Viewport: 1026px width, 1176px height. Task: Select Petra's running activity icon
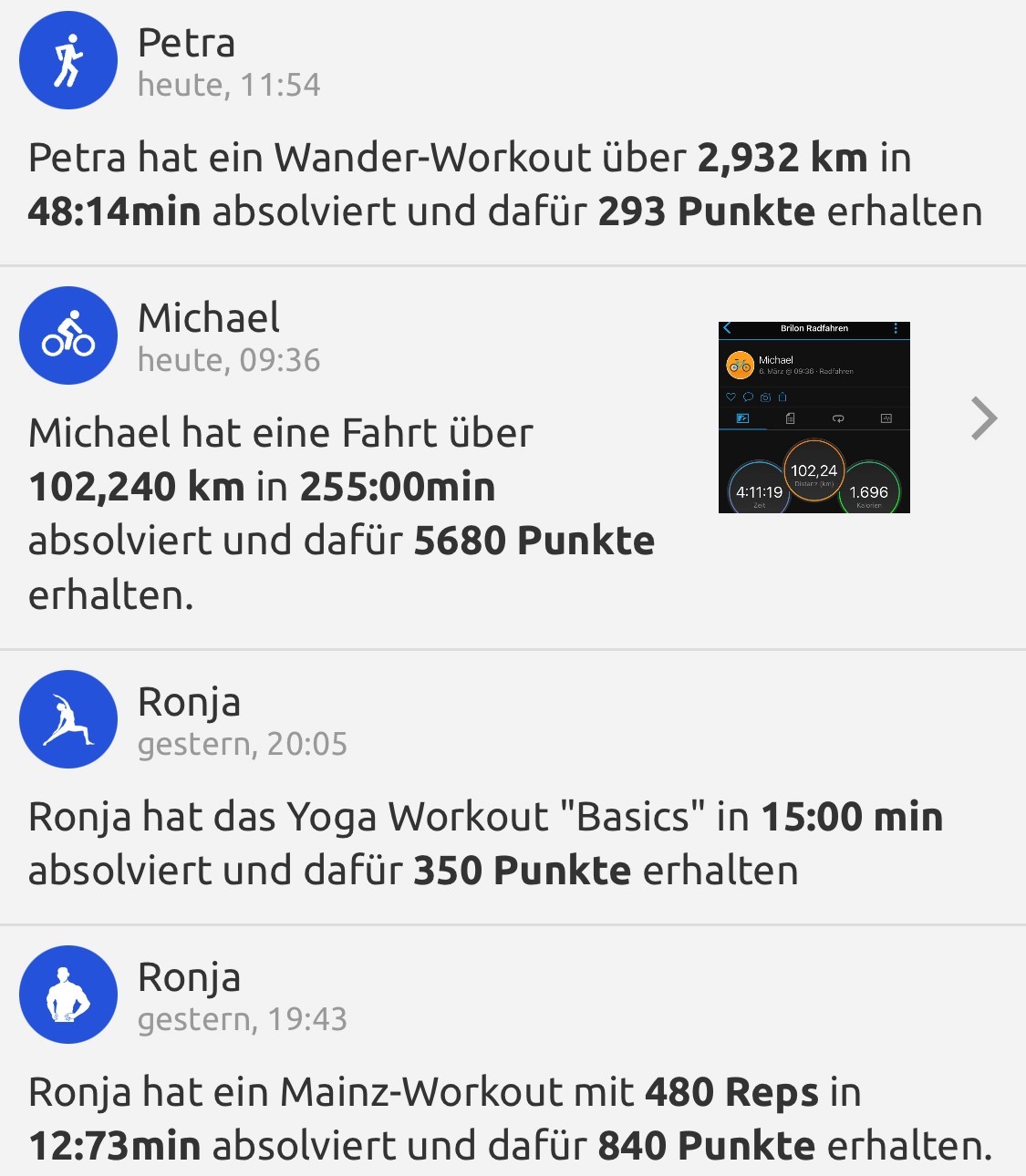pyautogui.click(x=68, y=59)
